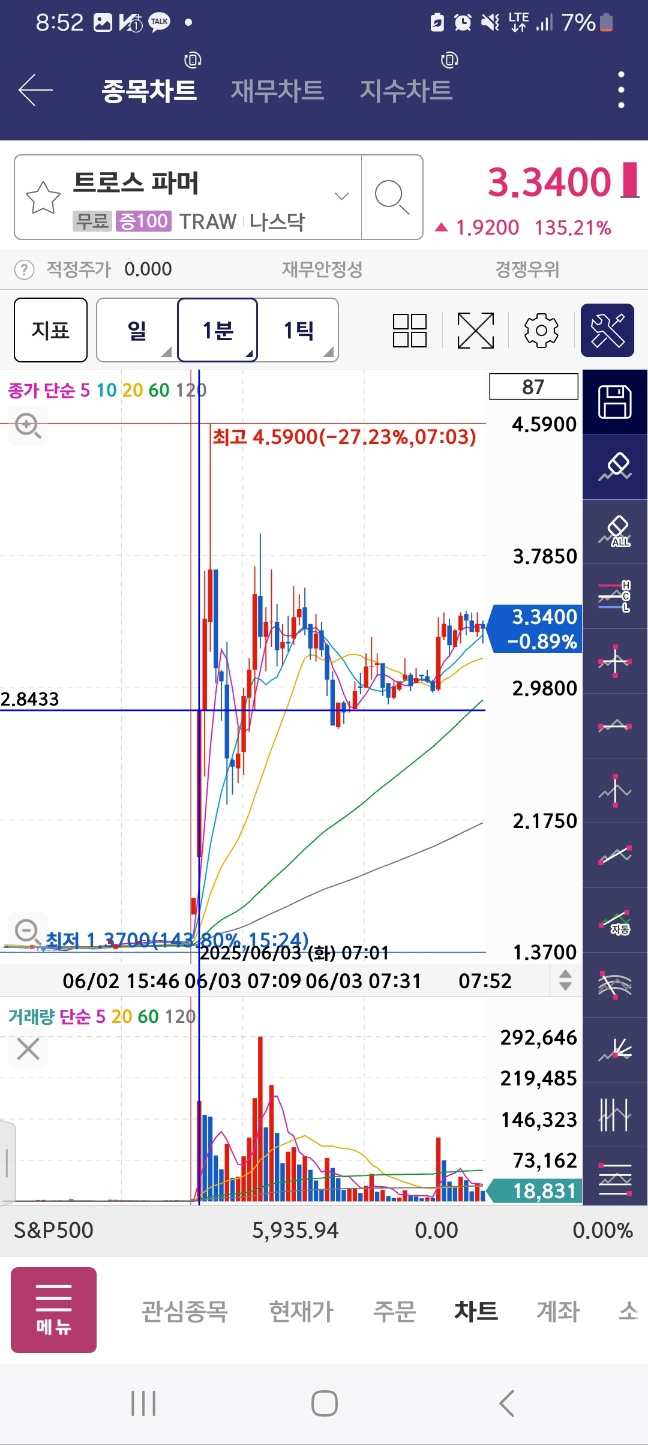Zoom in on the chart
The height and width of the screenshot is (1445, 648).
tap(27, 427)
